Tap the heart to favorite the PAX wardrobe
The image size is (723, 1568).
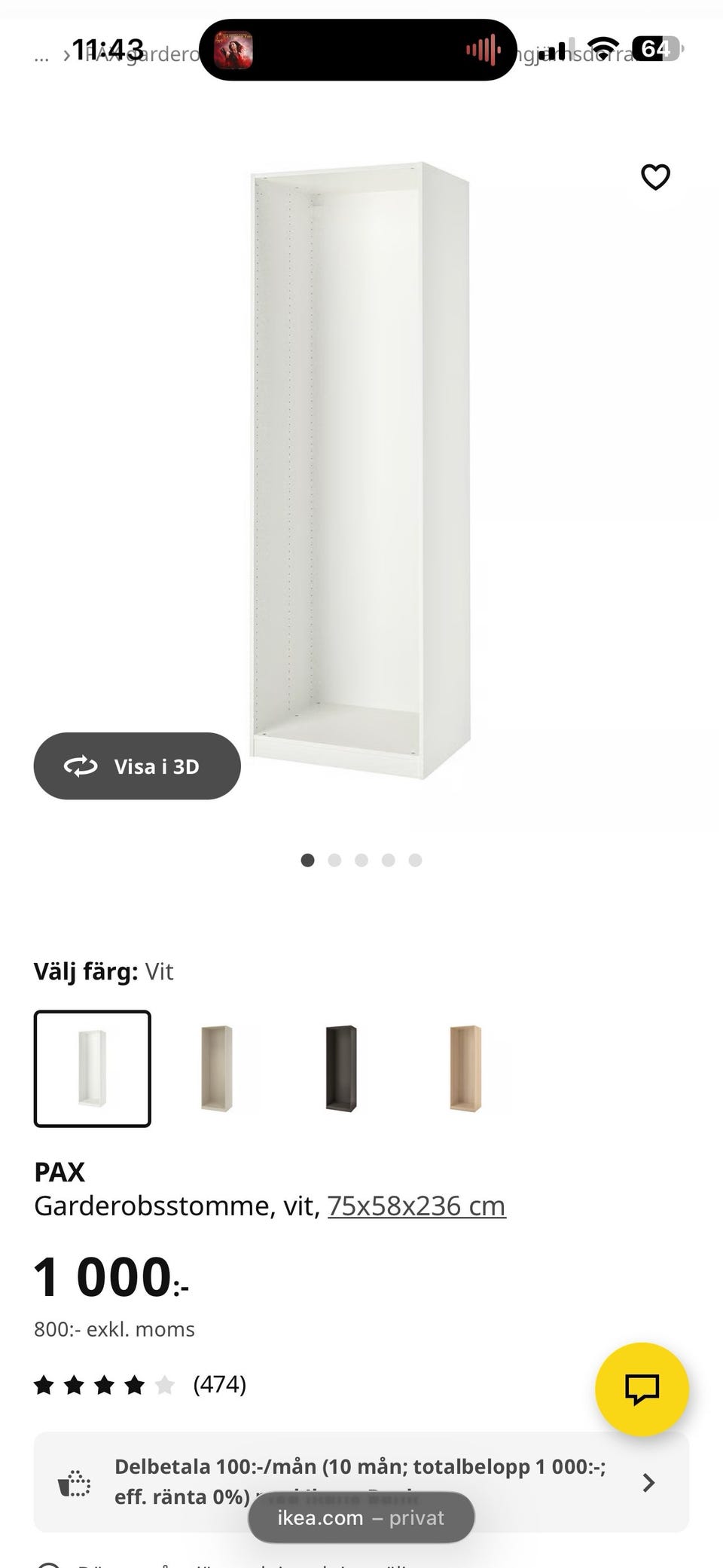pyautogui.click(x=654, y=177)
